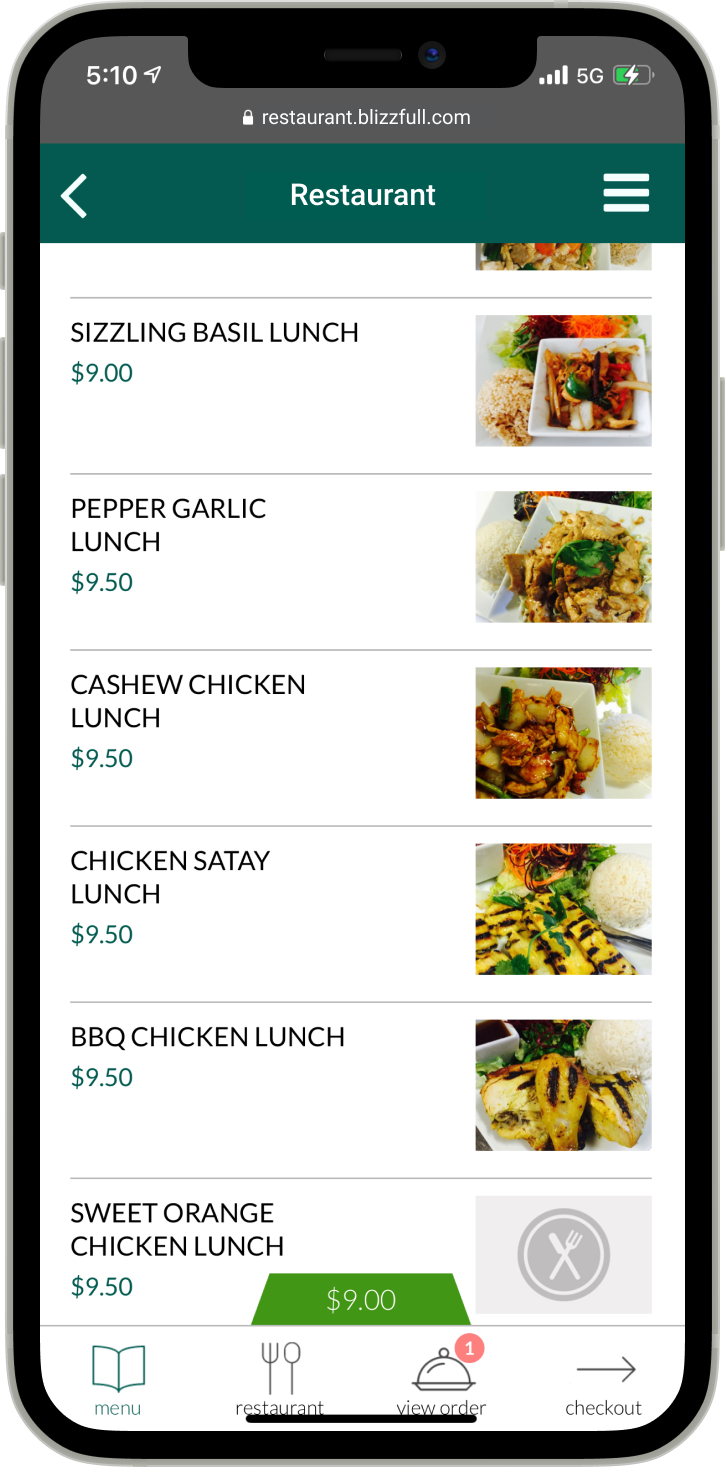Select PEPPER GARLIC LUNCH
The image size is (725, 1467).
168,525
